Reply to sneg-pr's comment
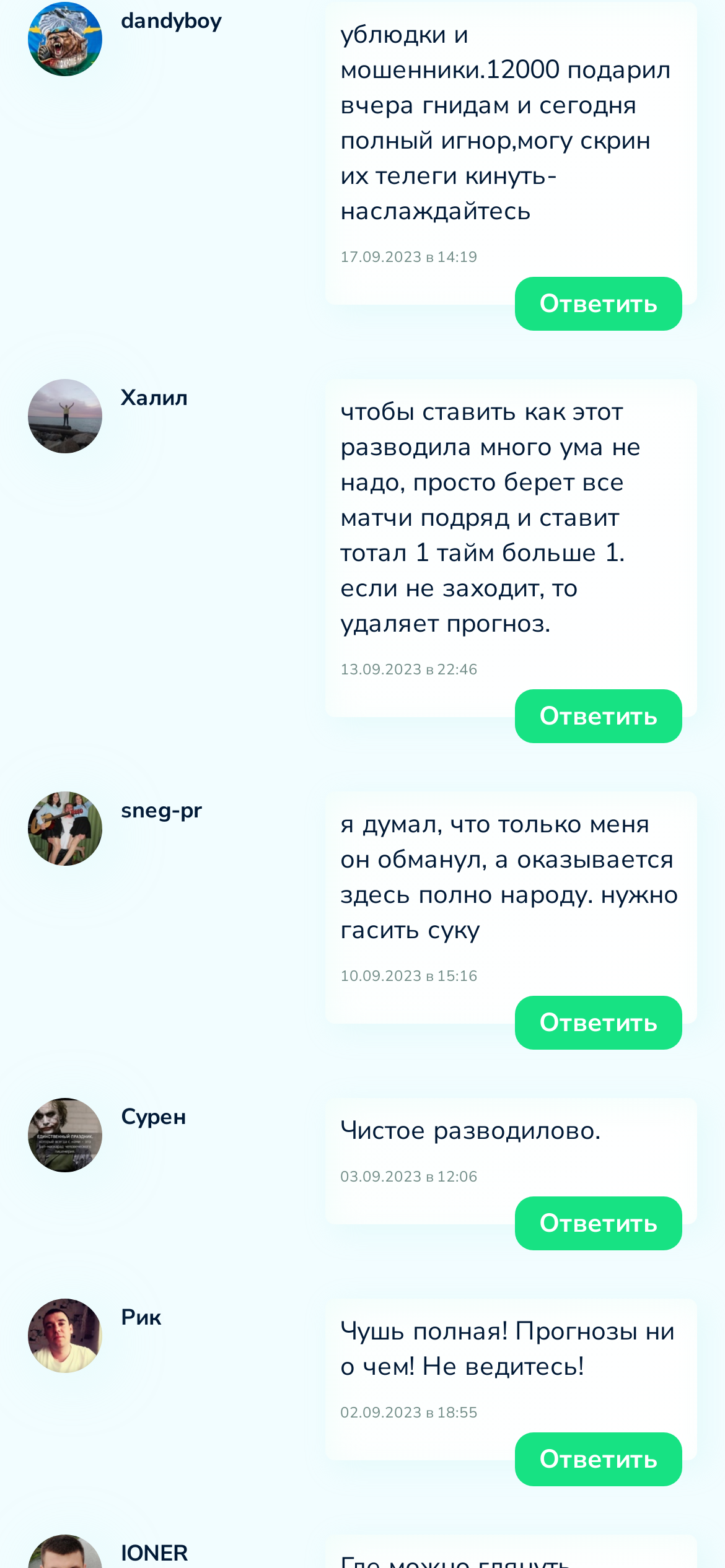 pyautogui.click(x=598, y=1022)
